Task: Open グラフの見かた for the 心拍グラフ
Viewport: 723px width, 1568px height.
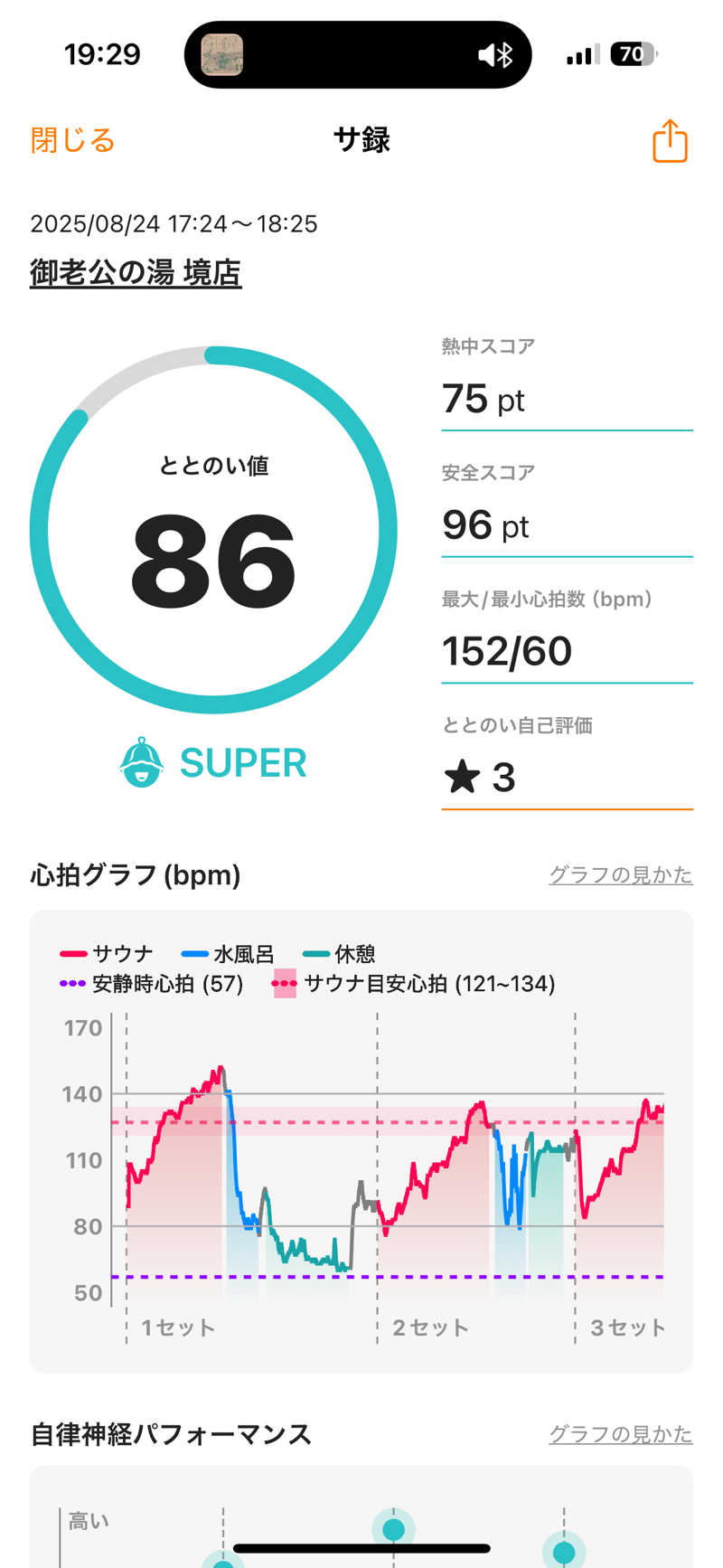Action: coord(620,874)
